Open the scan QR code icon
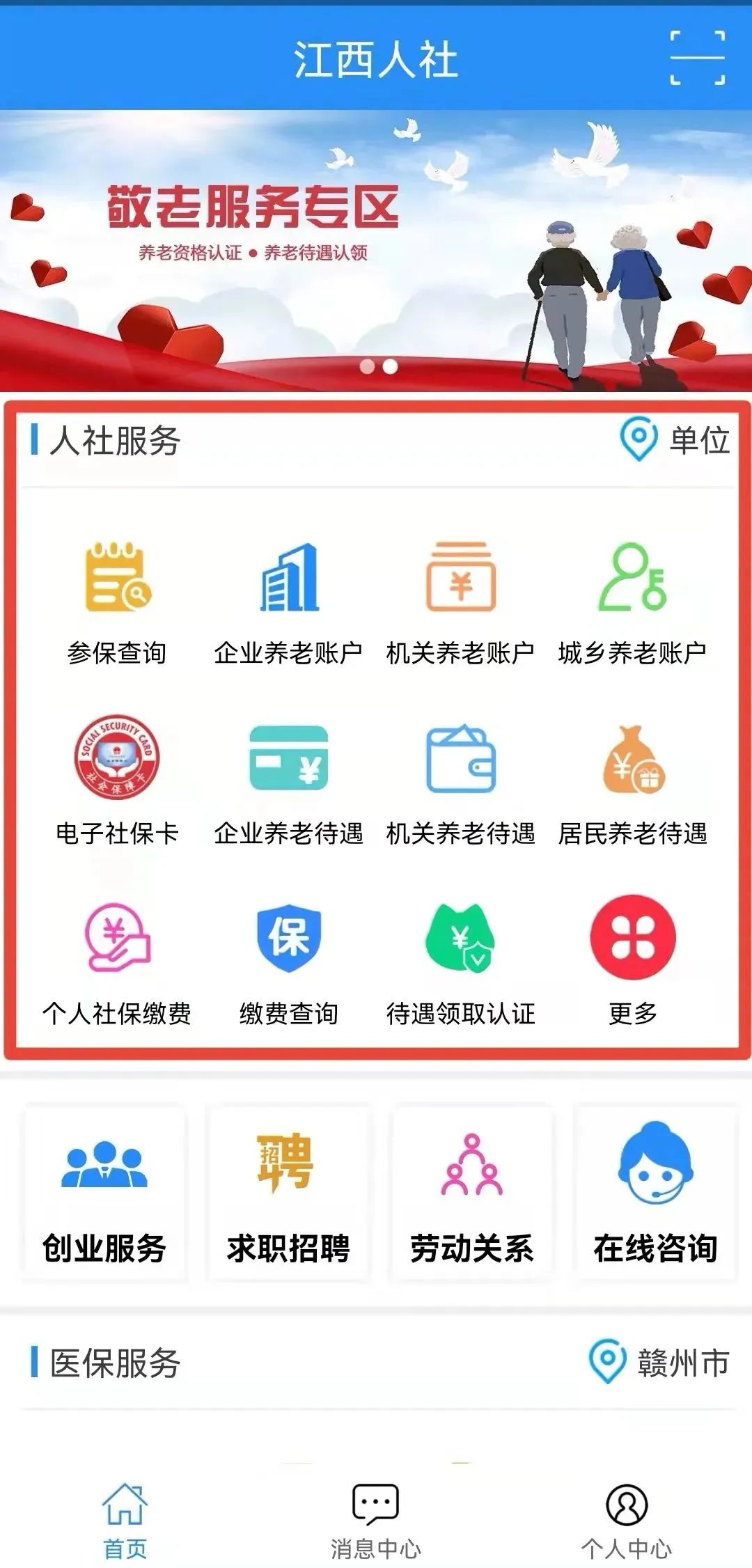This screenshot has width=752, height=1568. point(697,58)
